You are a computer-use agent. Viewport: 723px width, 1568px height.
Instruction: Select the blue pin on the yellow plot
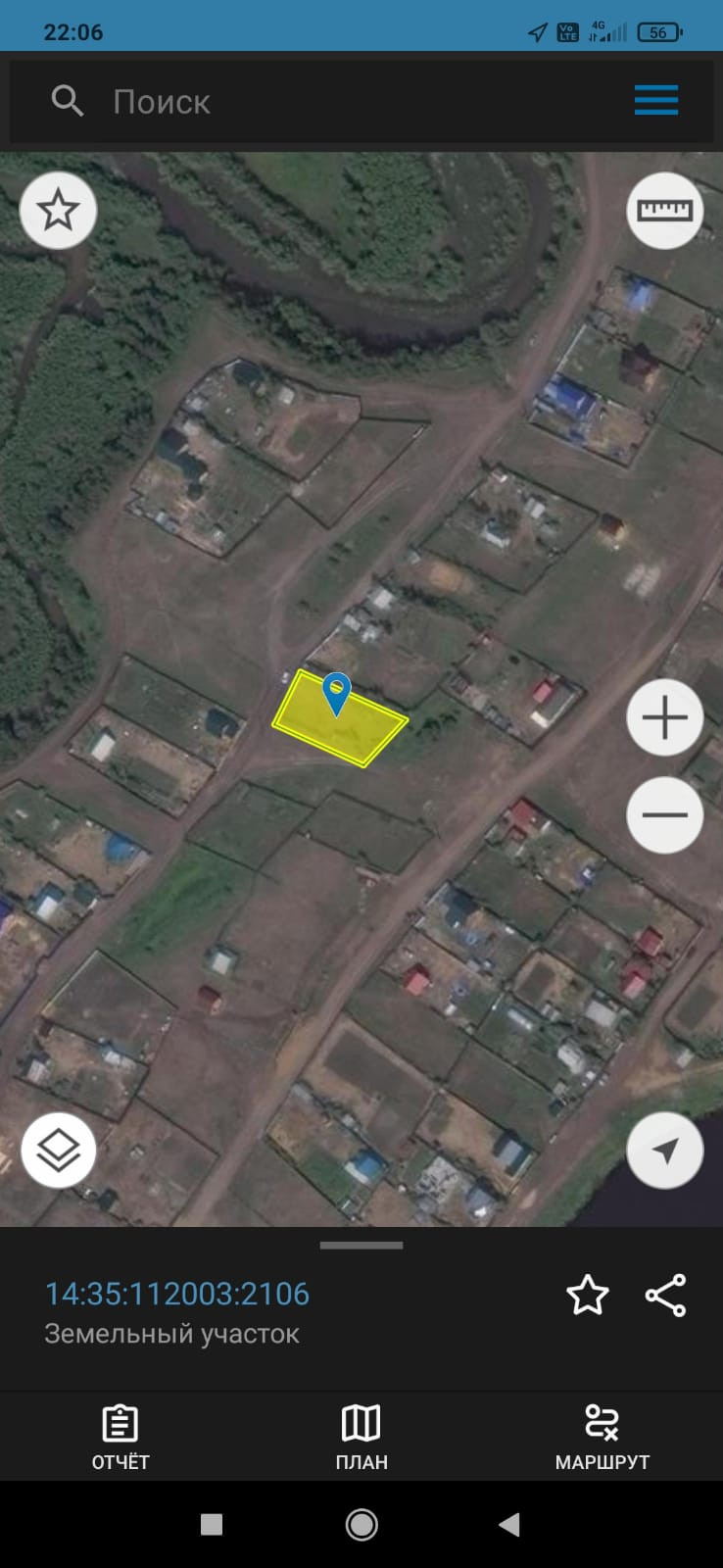337,692
